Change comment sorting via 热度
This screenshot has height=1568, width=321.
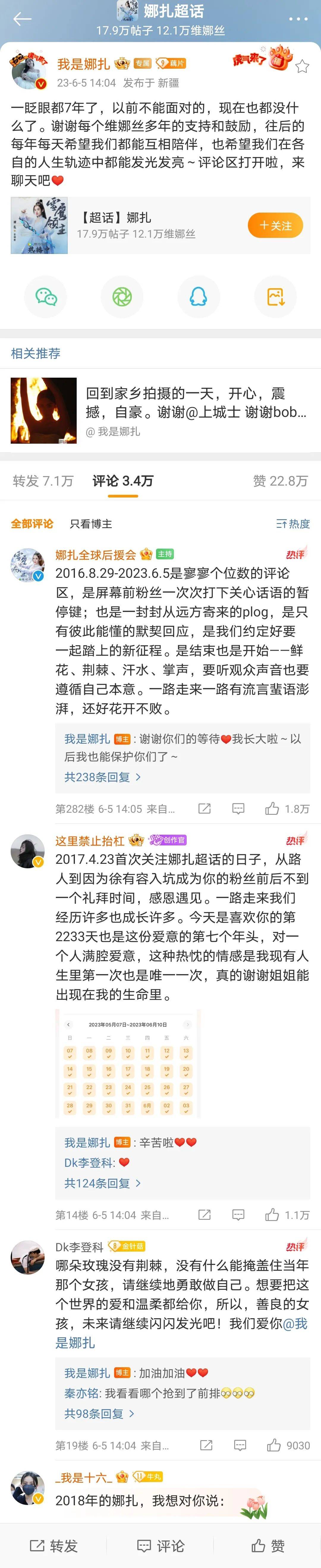pos(293,523)
